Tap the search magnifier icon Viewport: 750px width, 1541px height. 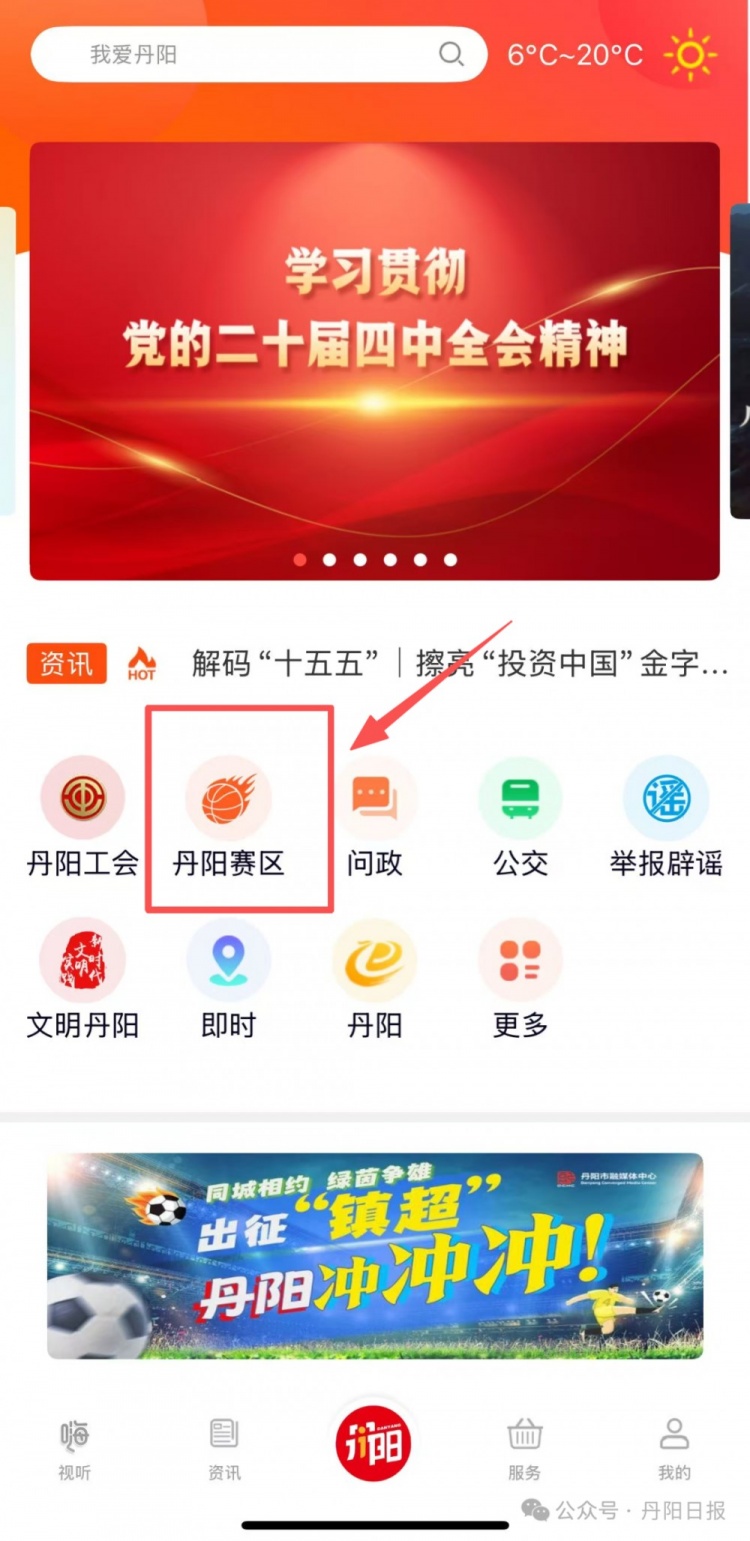pos(452,54)
